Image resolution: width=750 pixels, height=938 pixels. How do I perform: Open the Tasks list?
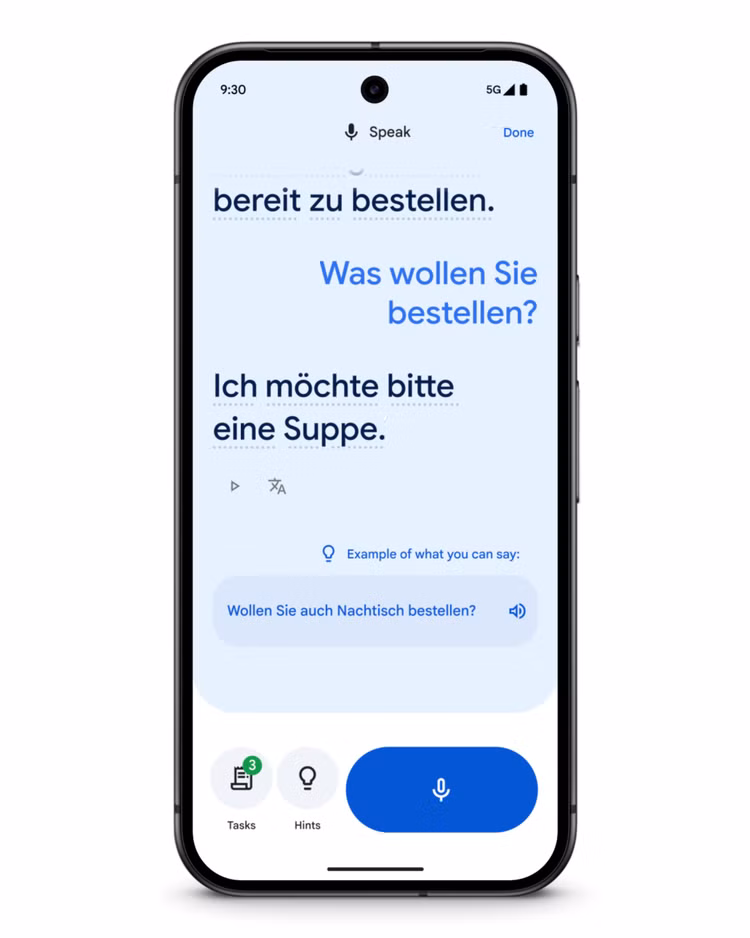point(241,779)
